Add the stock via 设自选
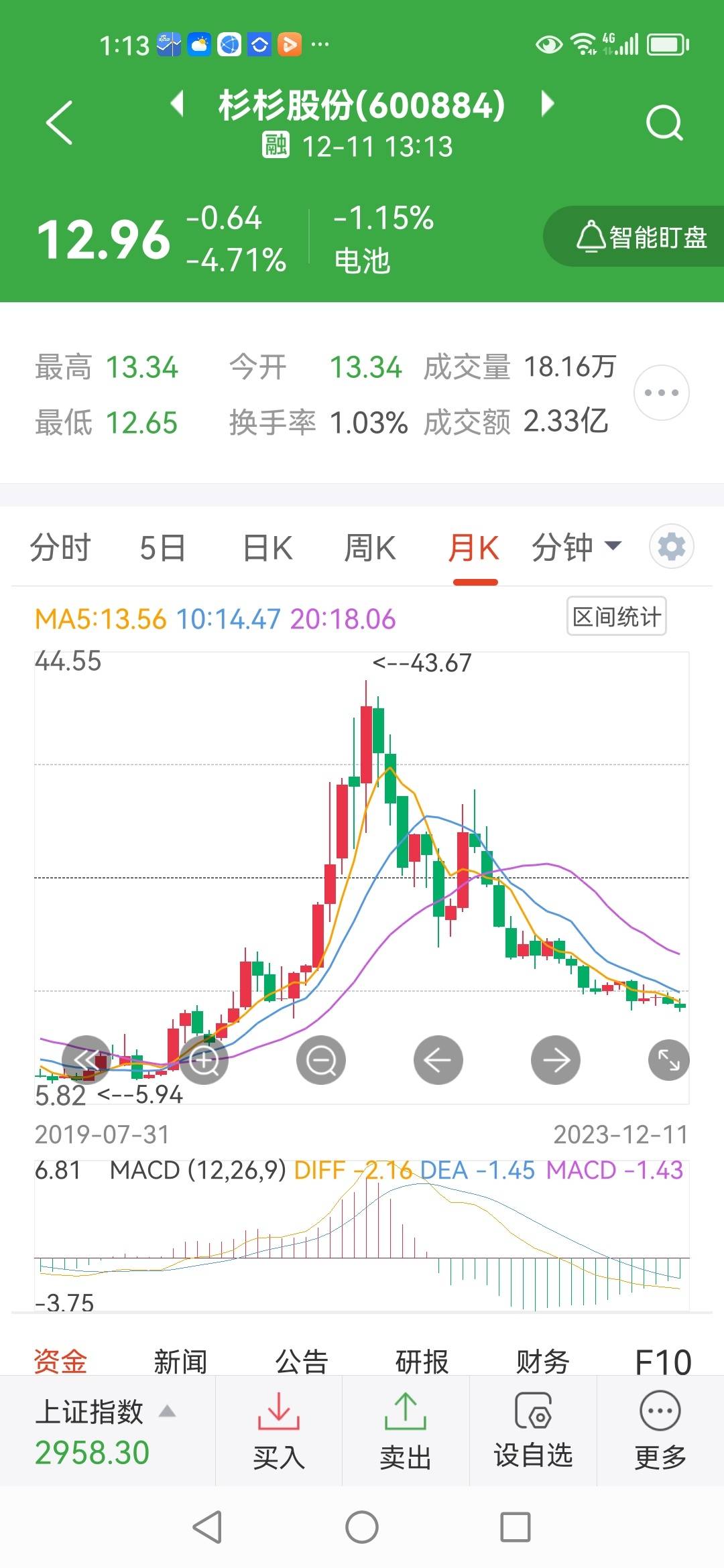 533,1431
